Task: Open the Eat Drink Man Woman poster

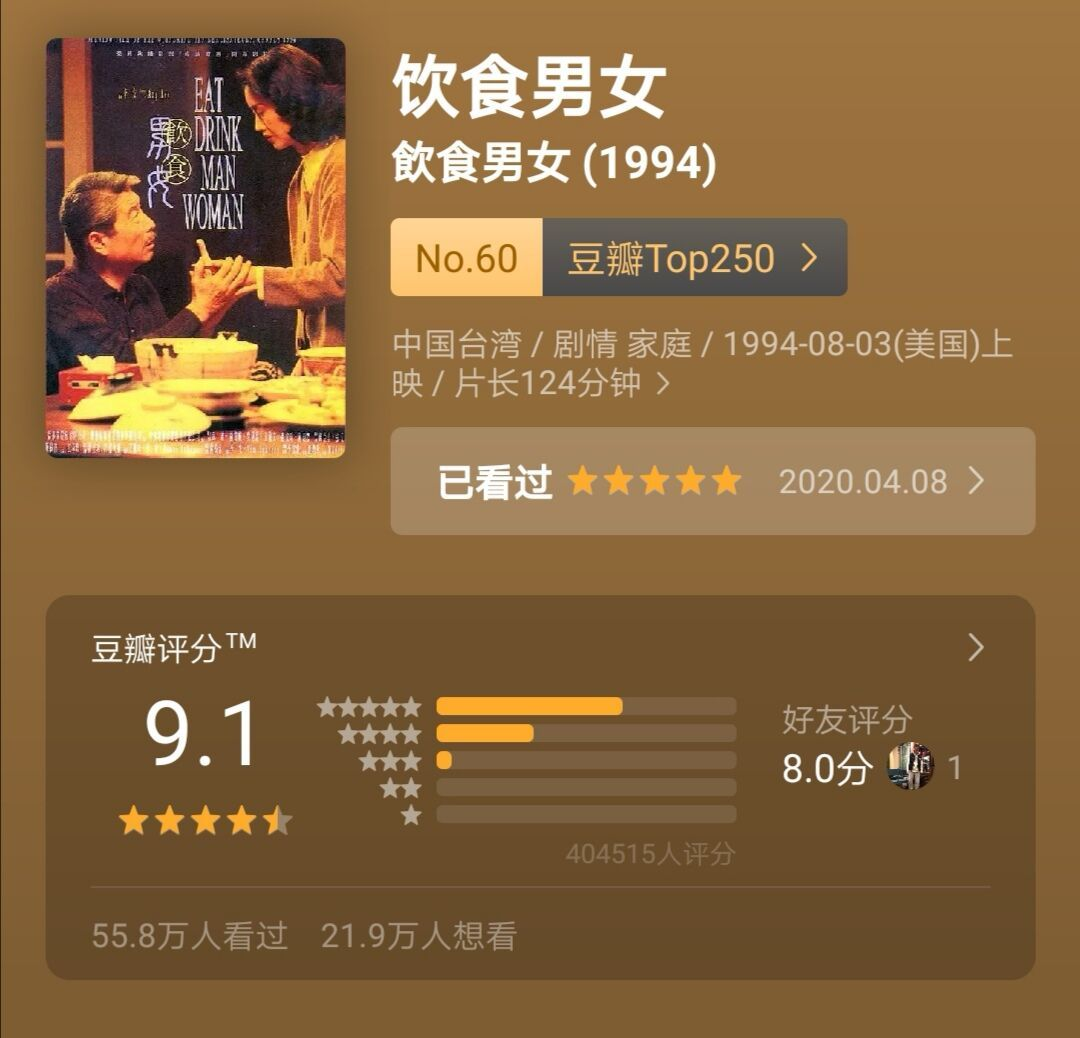Action: [x=196, y=248]
